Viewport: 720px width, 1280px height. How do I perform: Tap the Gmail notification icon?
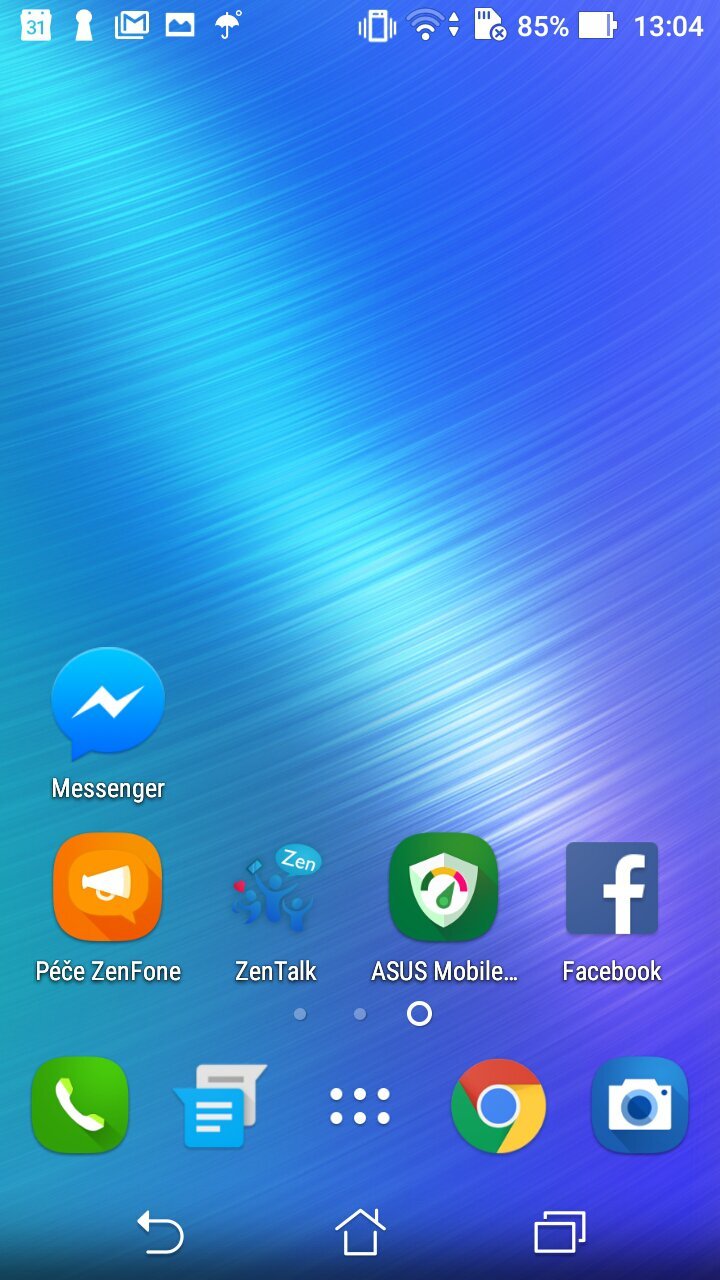130,25
